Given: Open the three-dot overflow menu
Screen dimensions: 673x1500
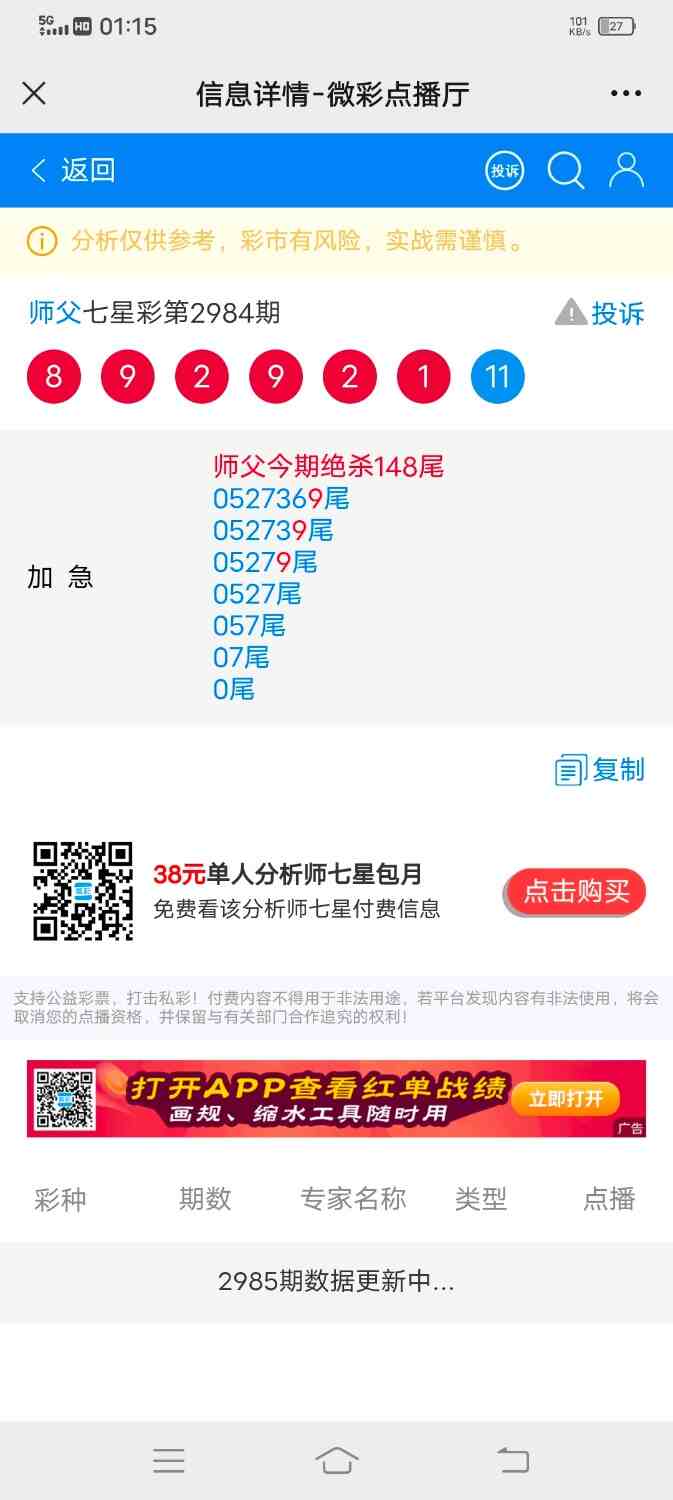Looking at the screenshot, I should pos(626,94).
